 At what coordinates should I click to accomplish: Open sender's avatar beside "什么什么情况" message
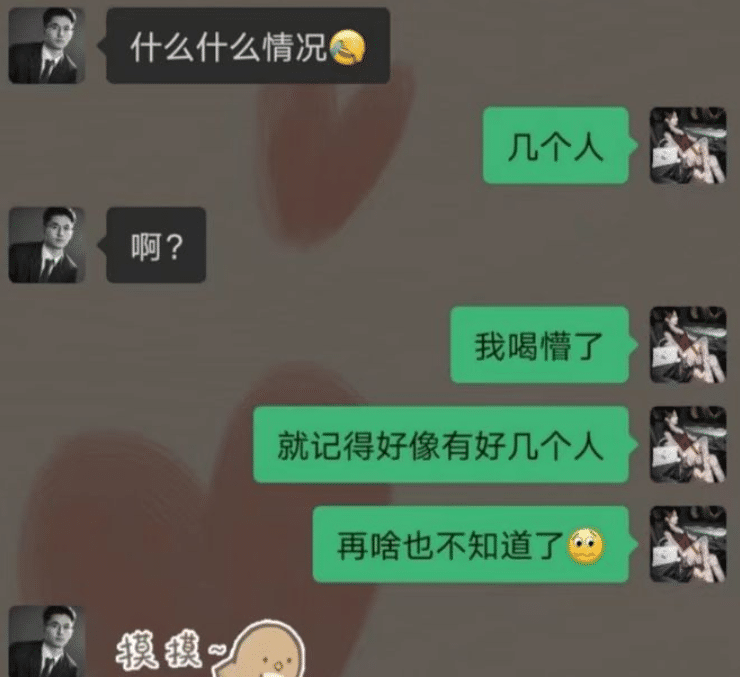pyautogui.click(x=47, y=46)
